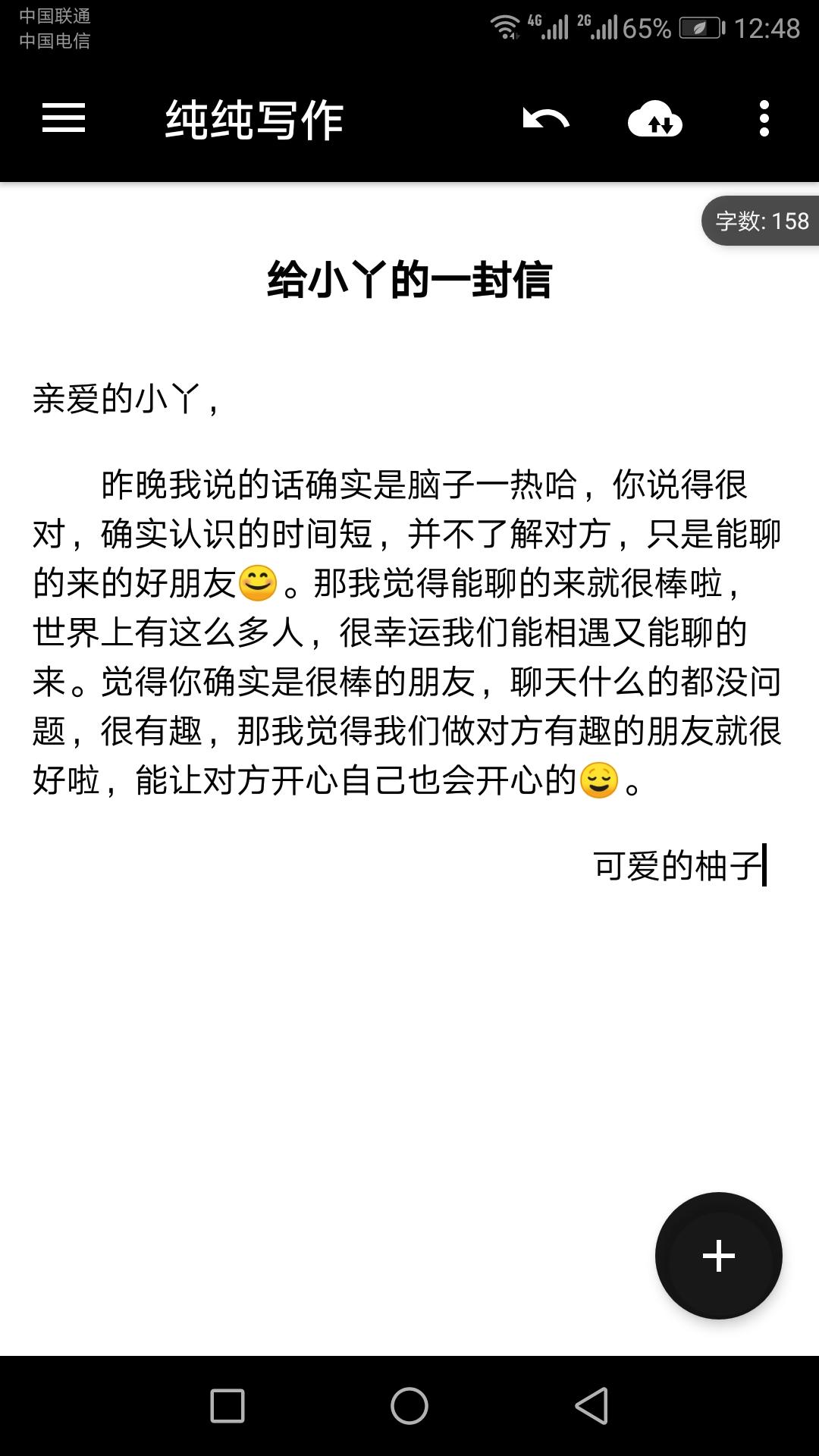
Task: Open cloud sync backup
Action: (x=654, y=119)
